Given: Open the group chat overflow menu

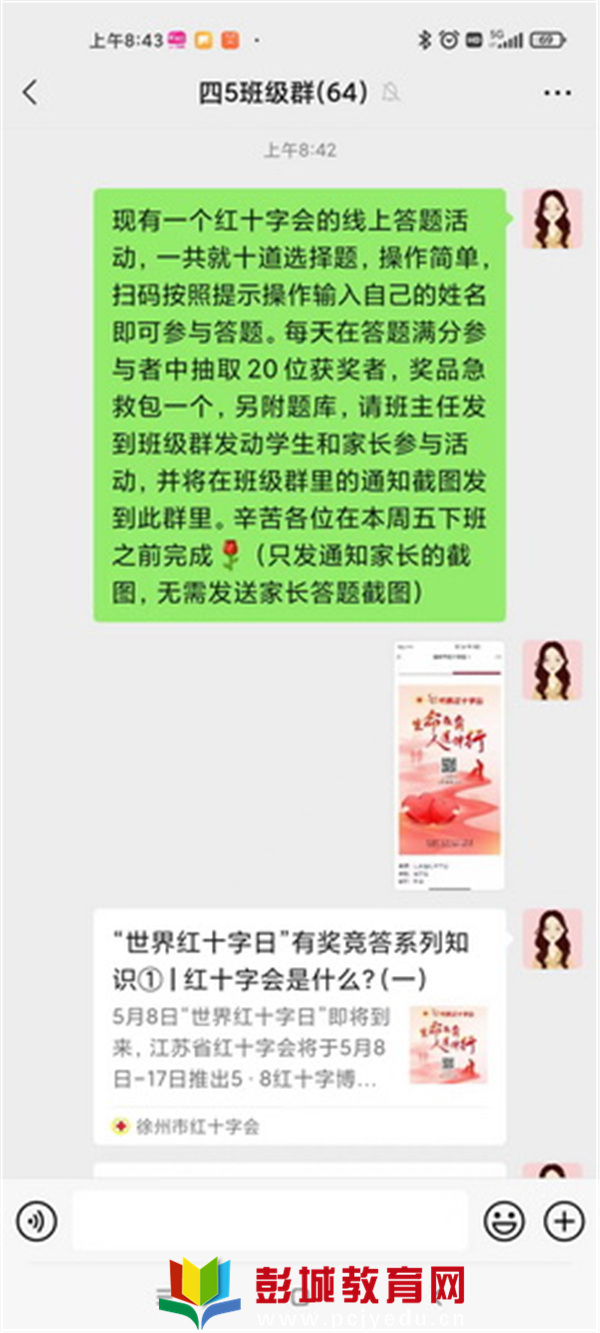Looking at the screenshot, I should [557, 93].
